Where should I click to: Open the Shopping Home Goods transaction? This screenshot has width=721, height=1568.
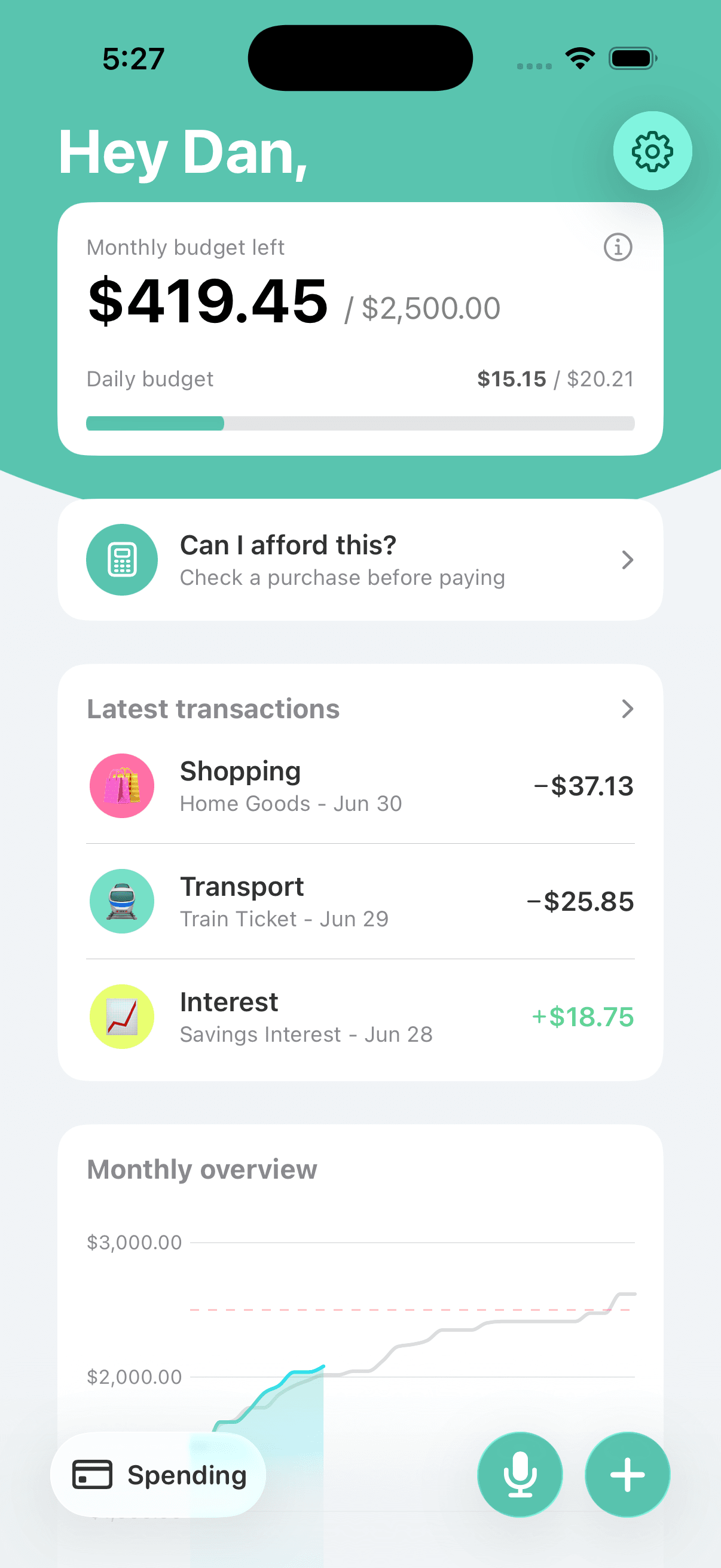(x=360, y=786)
